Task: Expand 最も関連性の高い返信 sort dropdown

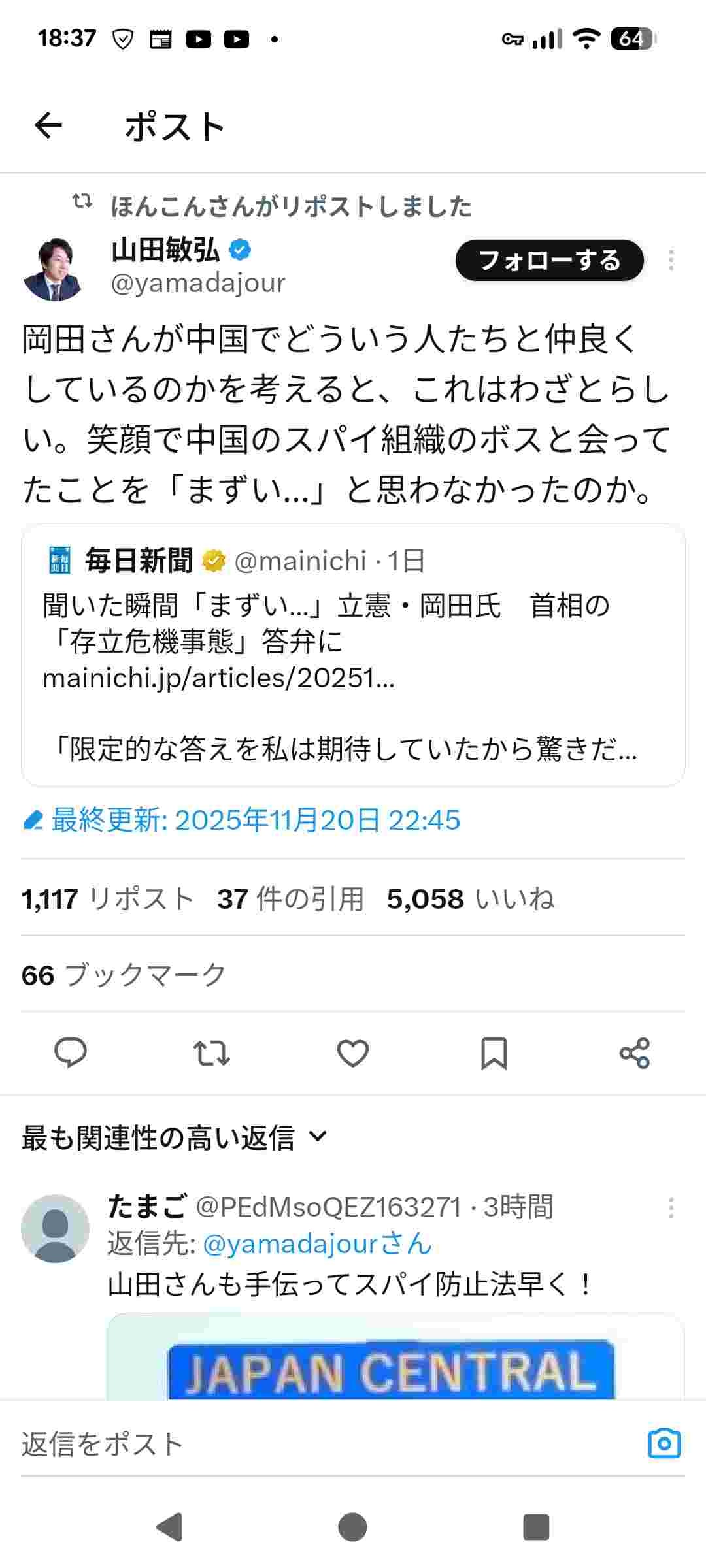Action: [x=174, y=1137]
